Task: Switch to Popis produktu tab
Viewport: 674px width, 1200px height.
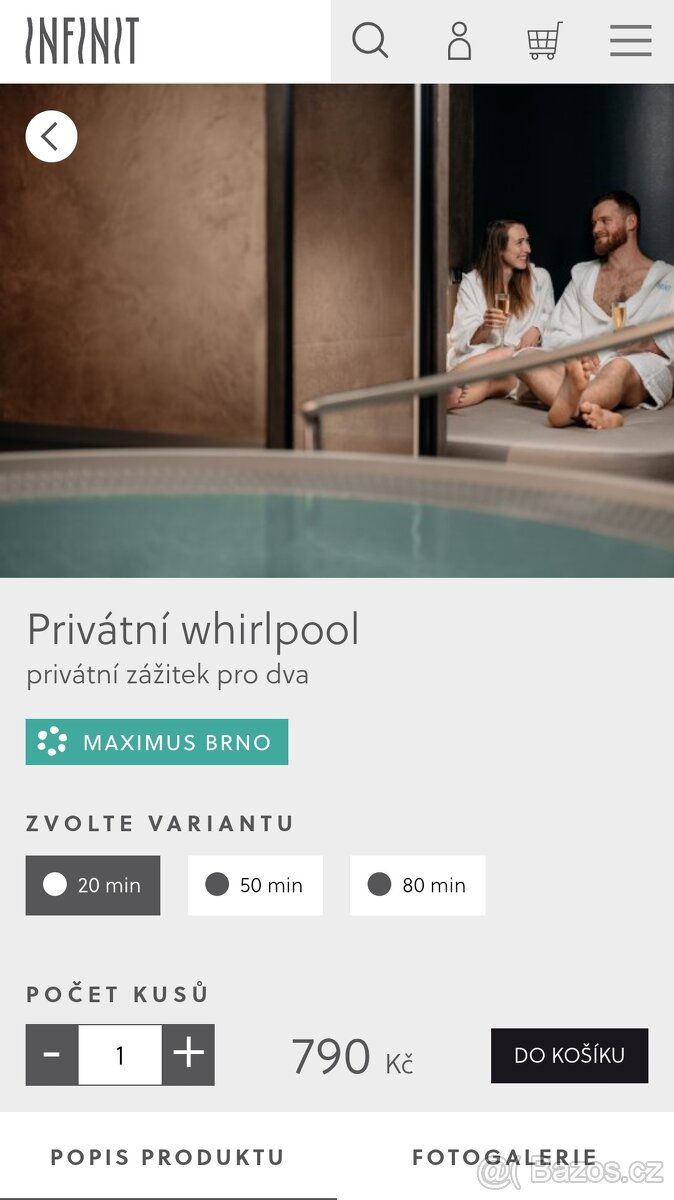Action: tap(168, 1157)
